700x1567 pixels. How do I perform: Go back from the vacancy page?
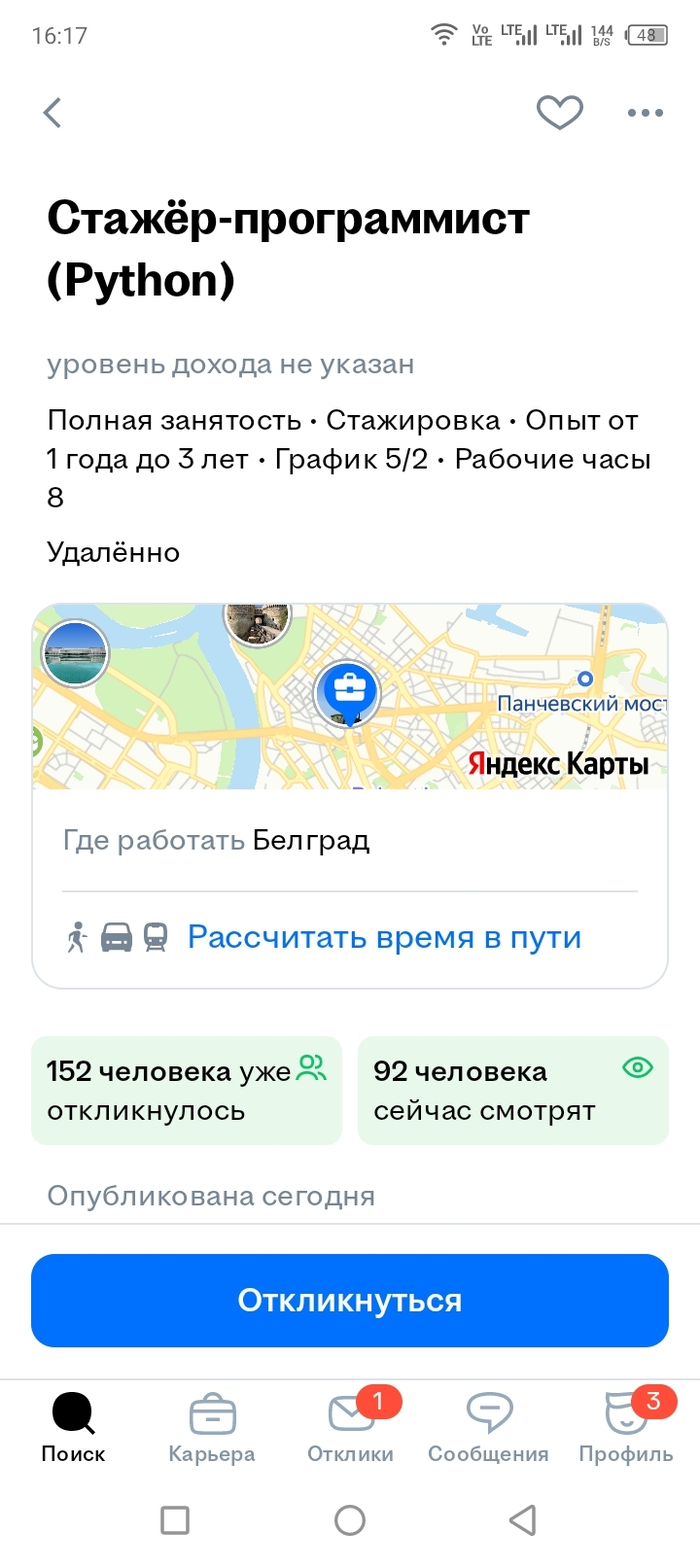pyautogui.click(x=53, y=112)
